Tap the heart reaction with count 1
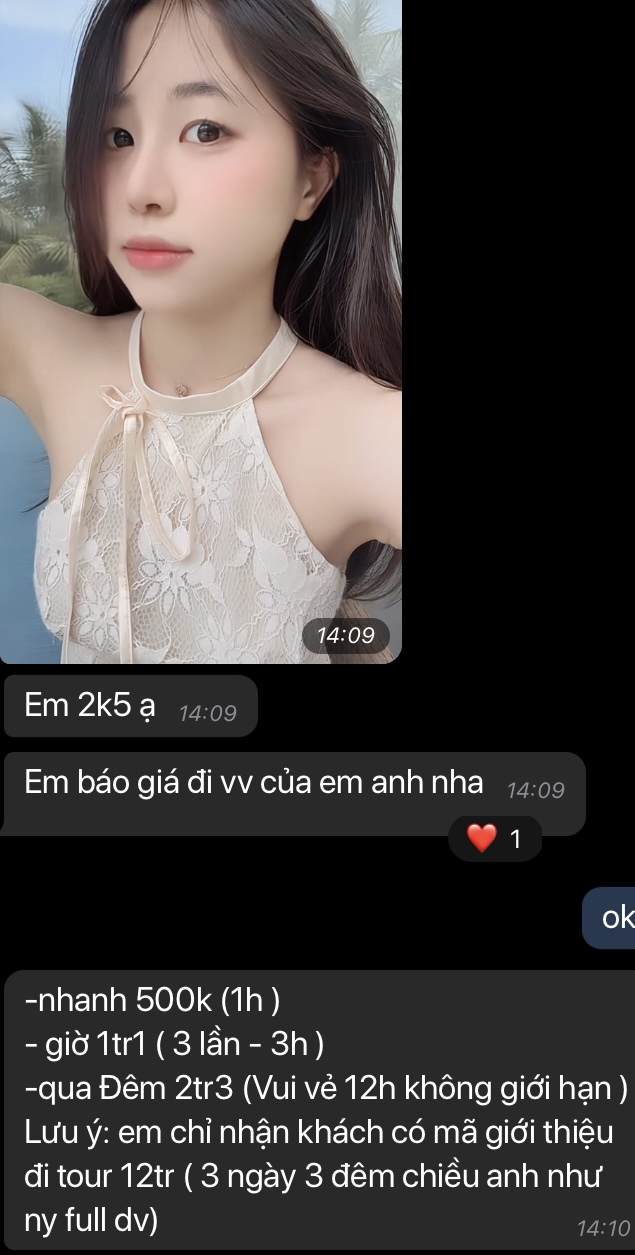 (495, 839)
